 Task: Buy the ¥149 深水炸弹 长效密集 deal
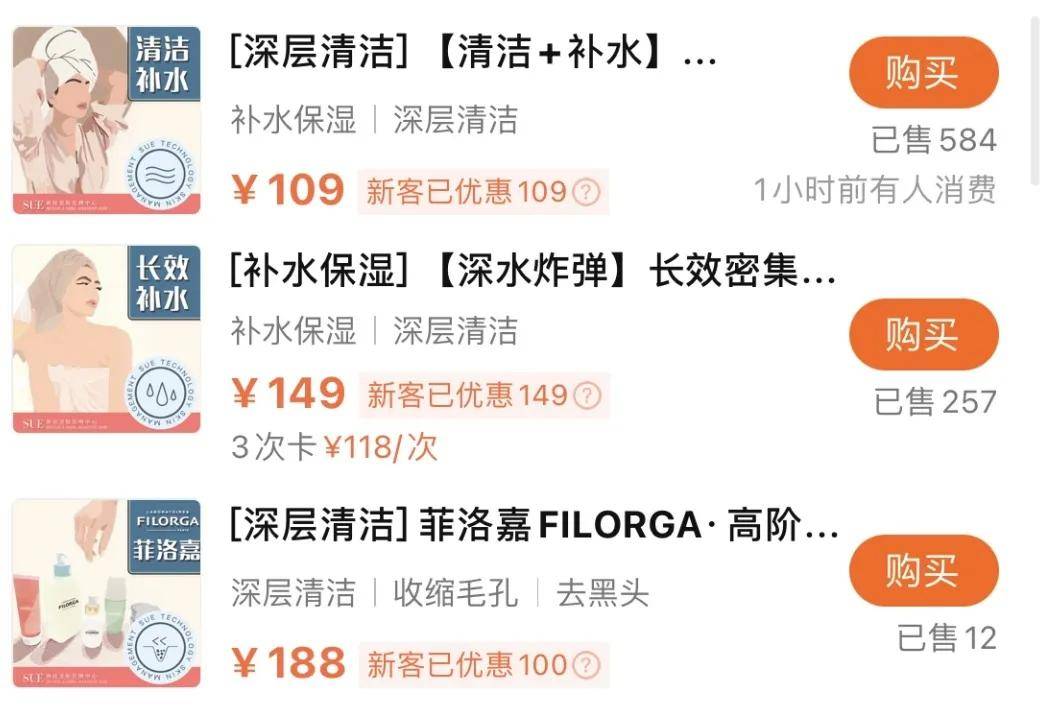tap(923, 334)
